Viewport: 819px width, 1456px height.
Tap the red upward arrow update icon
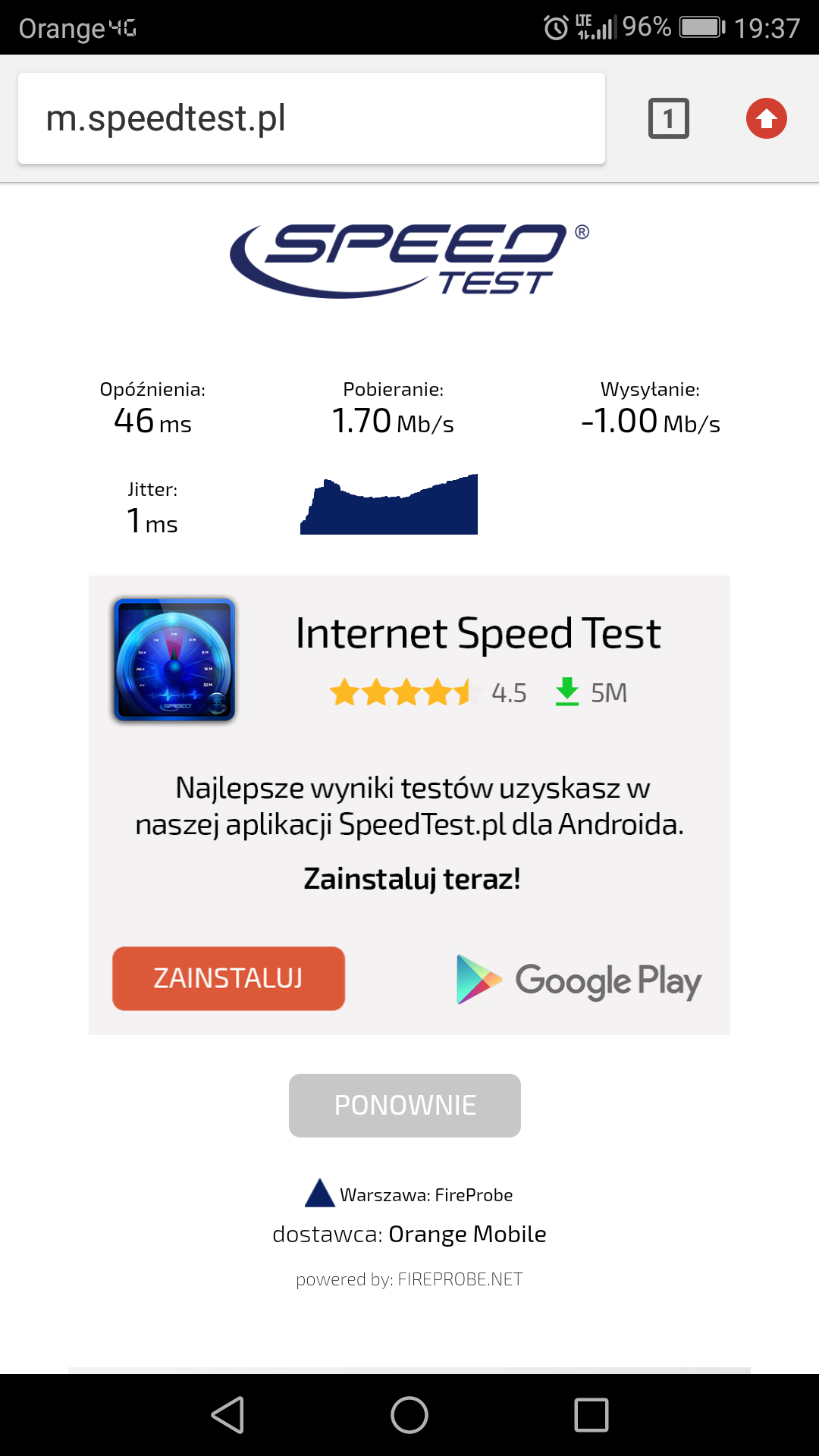click(x=766, y=118)
